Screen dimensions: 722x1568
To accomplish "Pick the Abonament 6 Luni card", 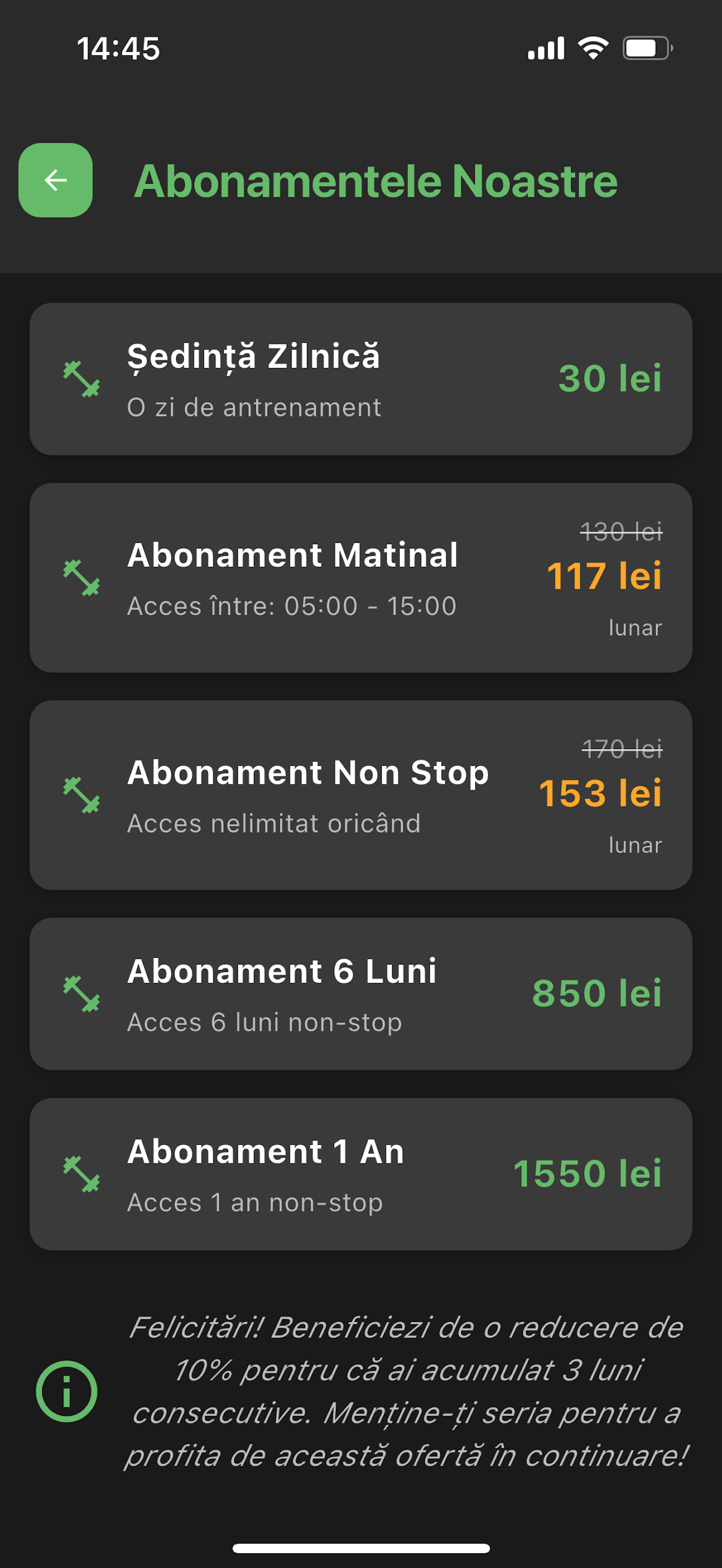I will 360,993.
